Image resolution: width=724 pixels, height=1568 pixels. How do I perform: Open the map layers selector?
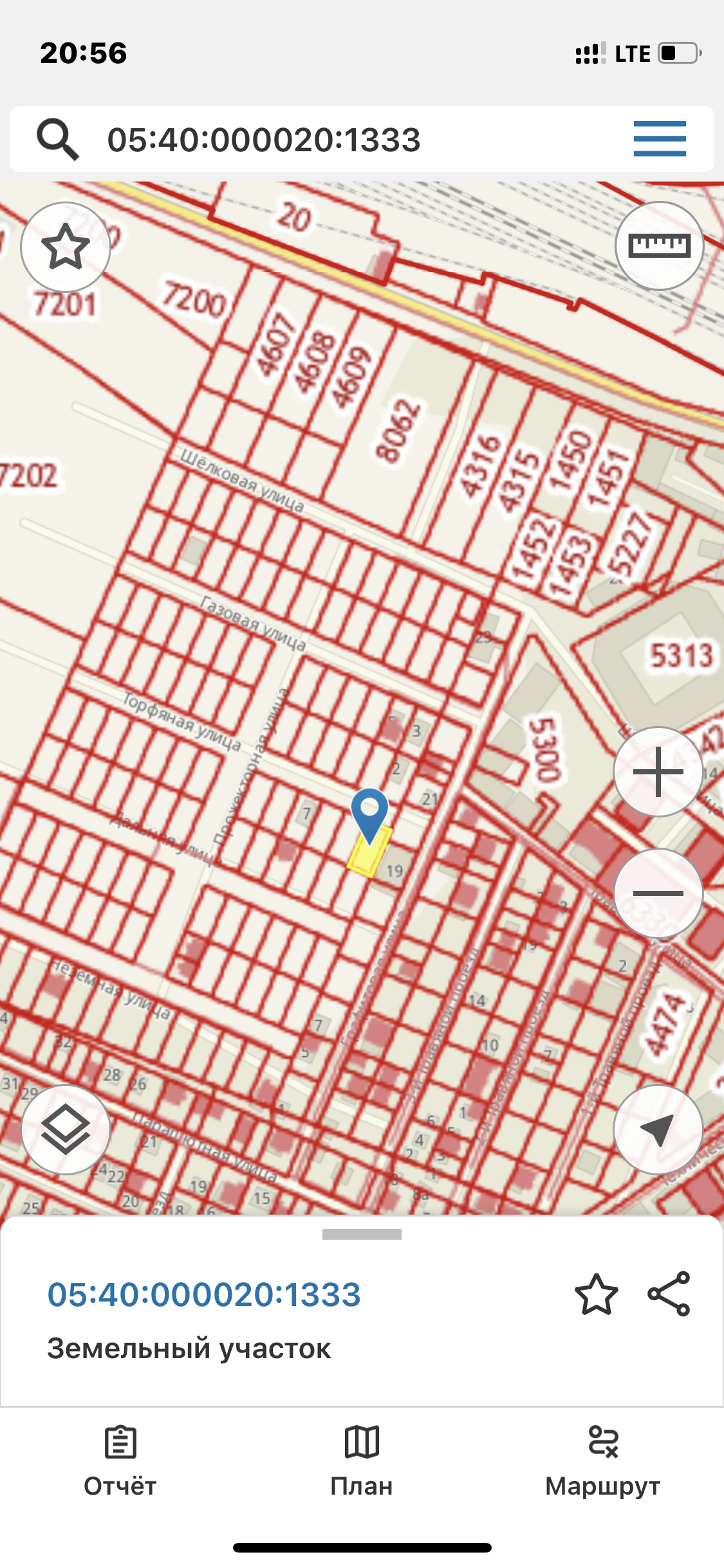[x=66, y=1130]
